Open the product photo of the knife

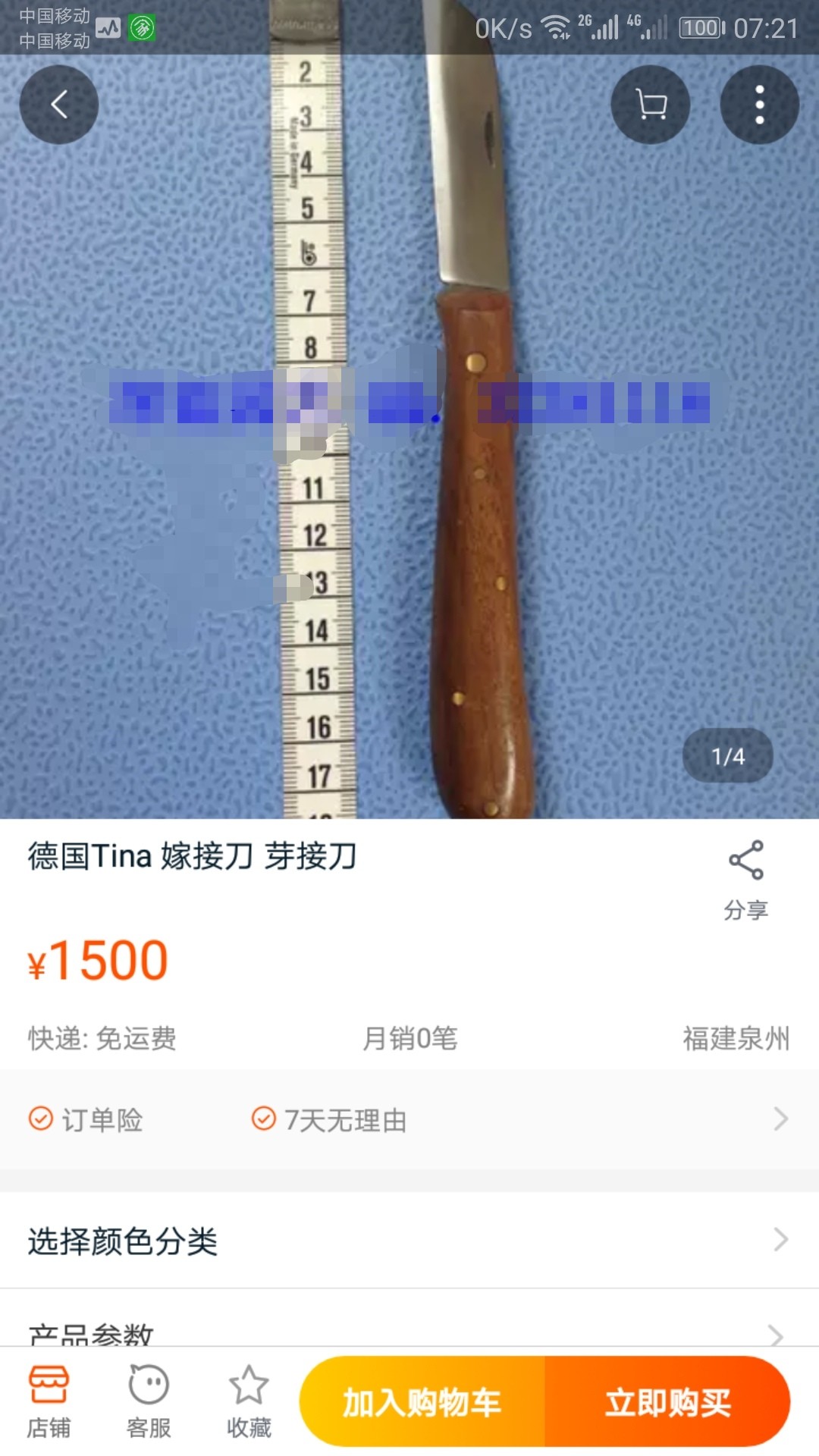point(409,436)
